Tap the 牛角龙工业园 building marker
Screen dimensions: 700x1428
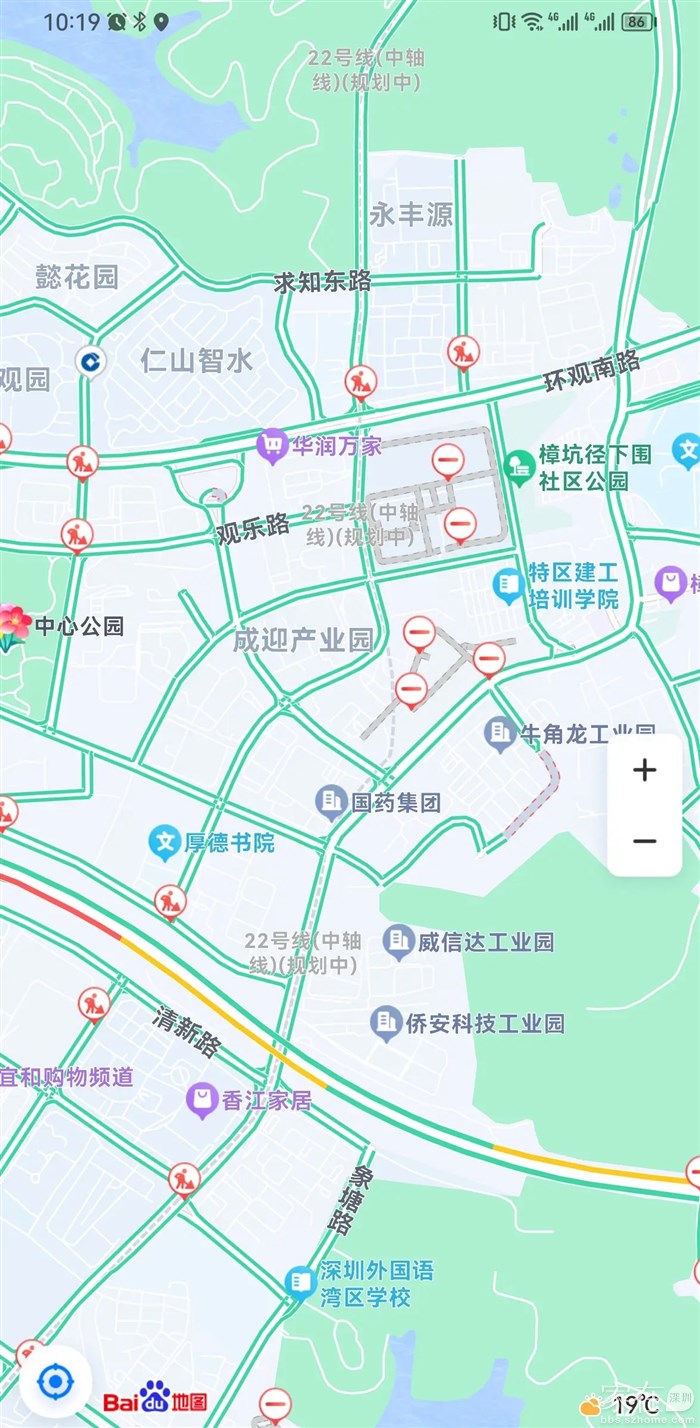coord(499,734)
